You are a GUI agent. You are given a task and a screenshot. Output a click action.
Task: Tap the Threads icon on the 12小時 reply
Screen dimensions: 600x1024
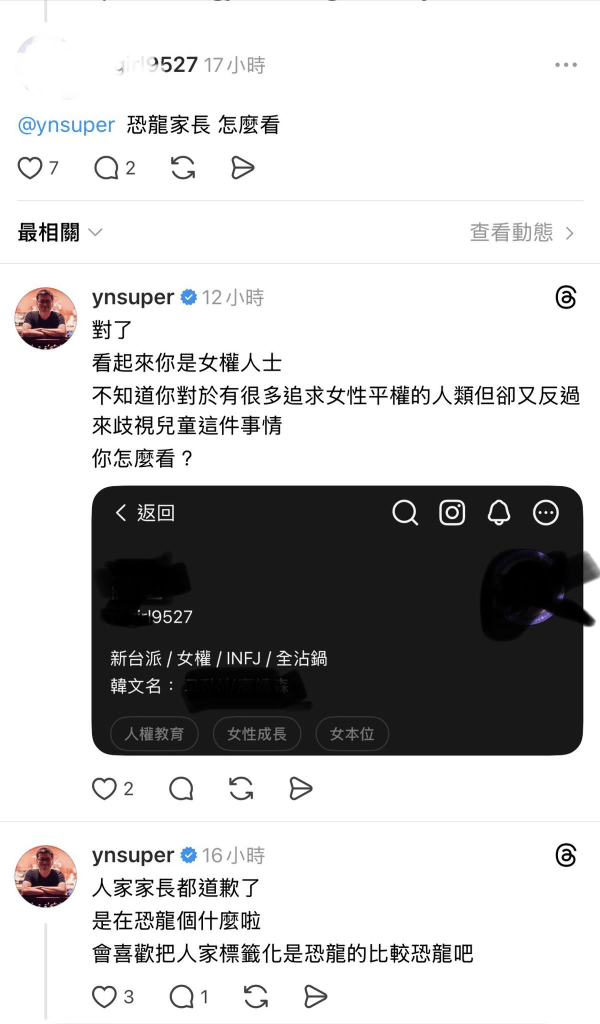(565, 298)
